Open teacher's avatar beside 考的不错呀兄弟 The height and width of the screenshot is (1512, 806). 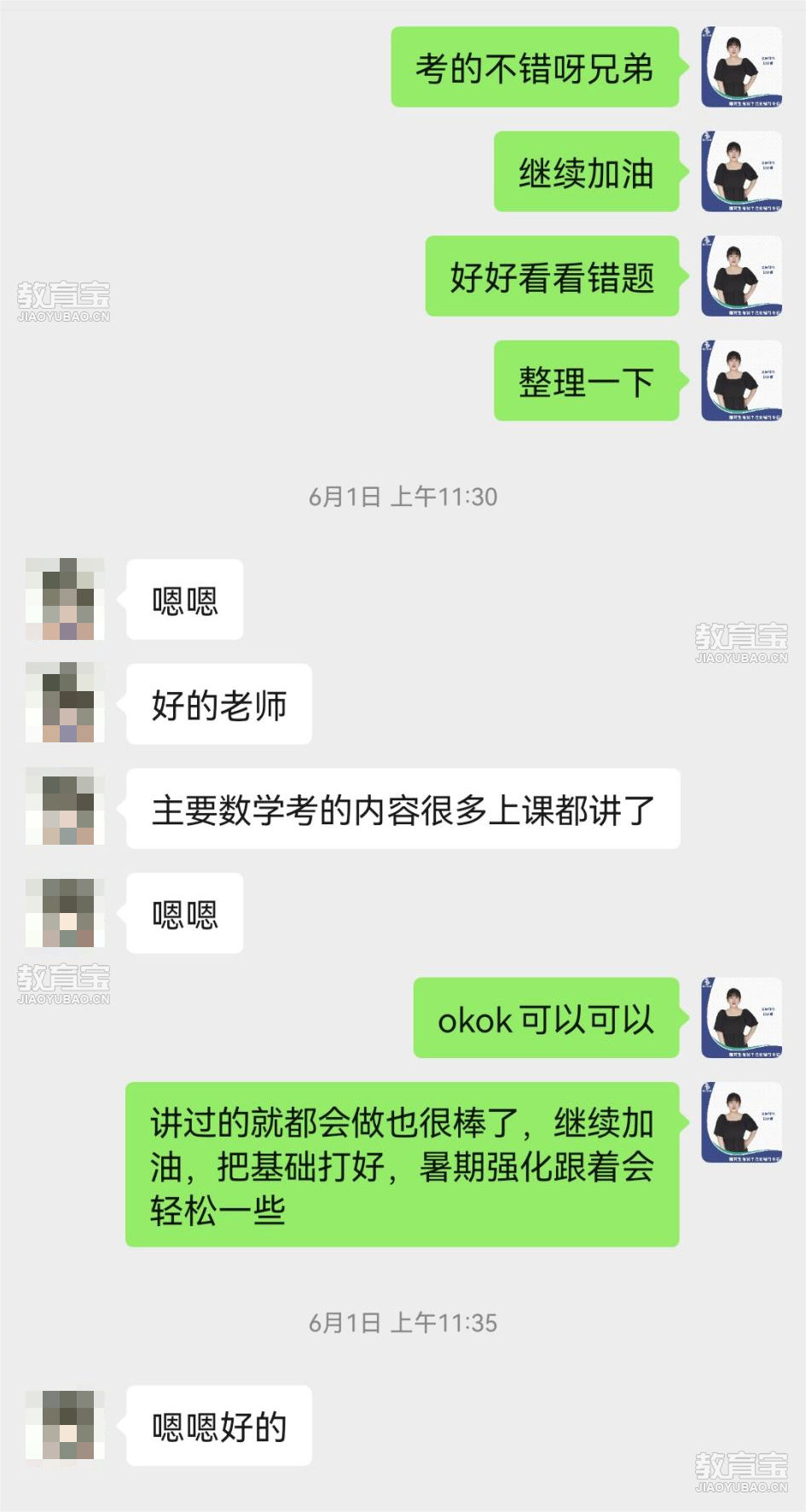(x=741, y=67)
